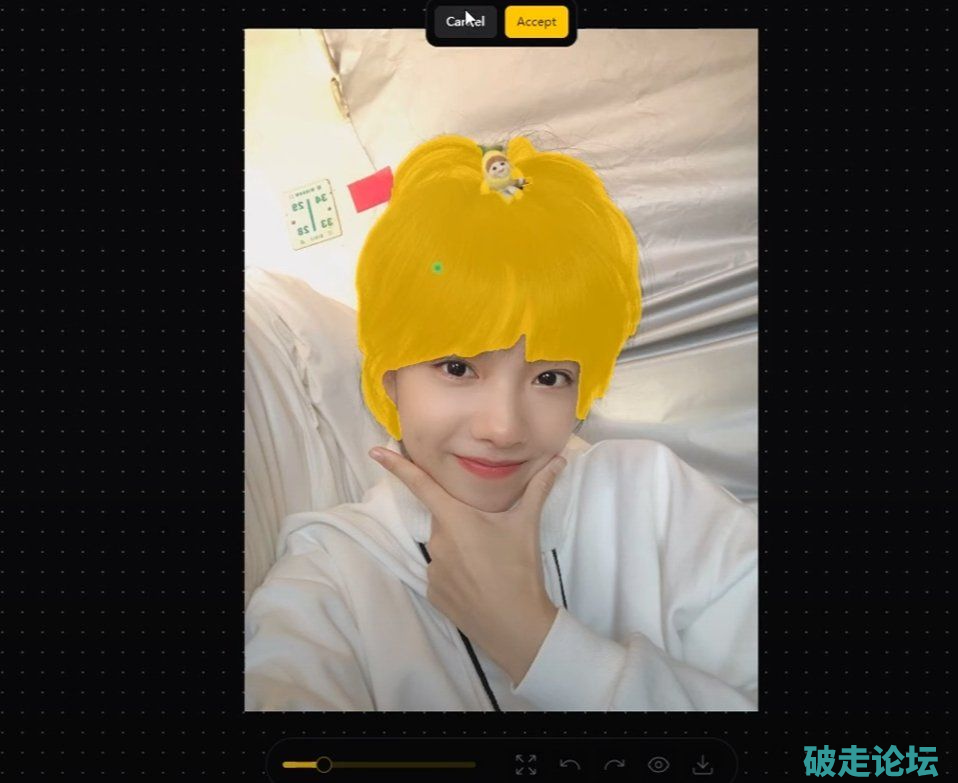Accept the highlighted selection
This screenshot has width=958, height=783.
536,22
